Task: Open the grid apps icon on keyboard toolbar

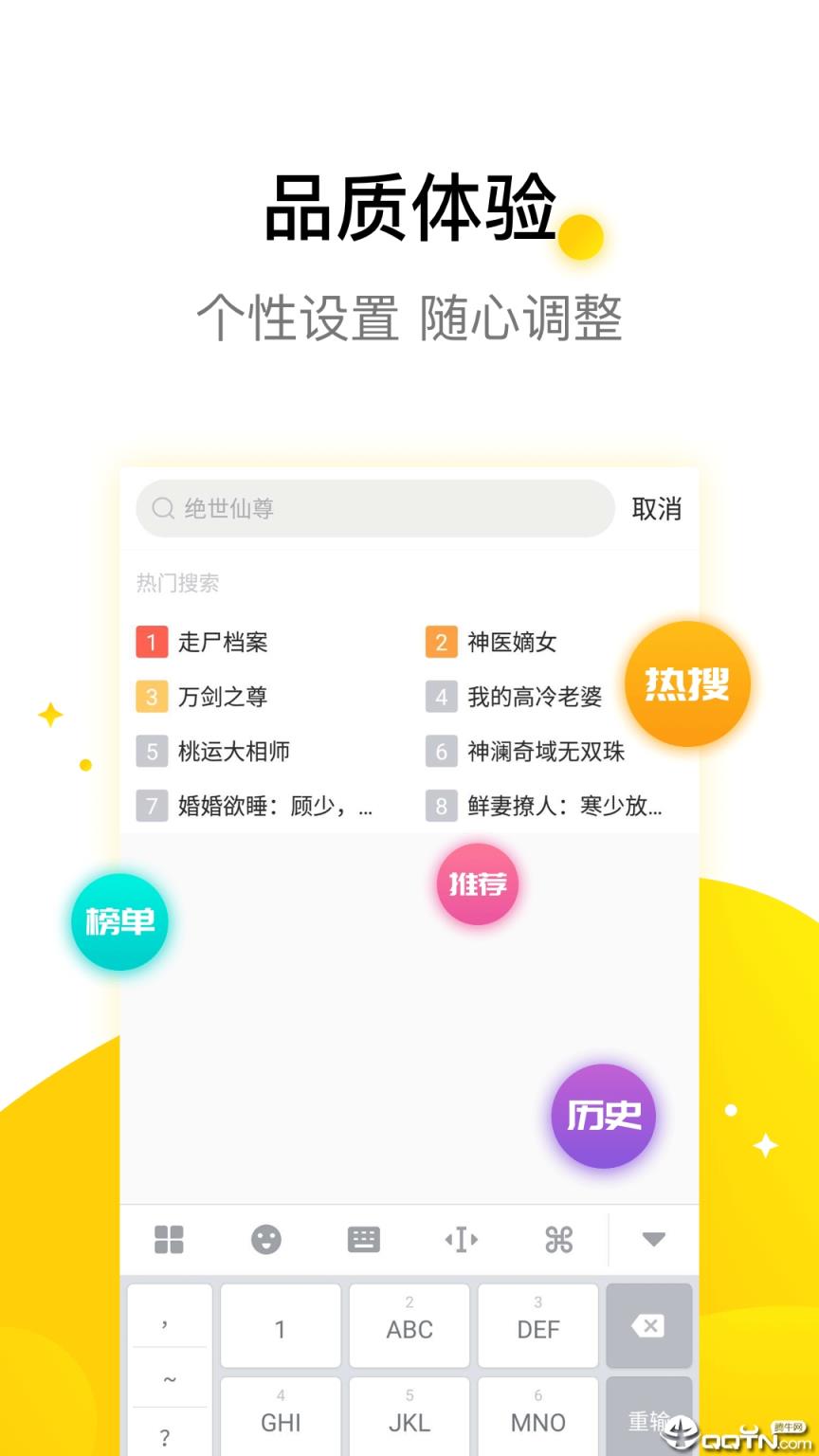Action: pos(169,1239)
